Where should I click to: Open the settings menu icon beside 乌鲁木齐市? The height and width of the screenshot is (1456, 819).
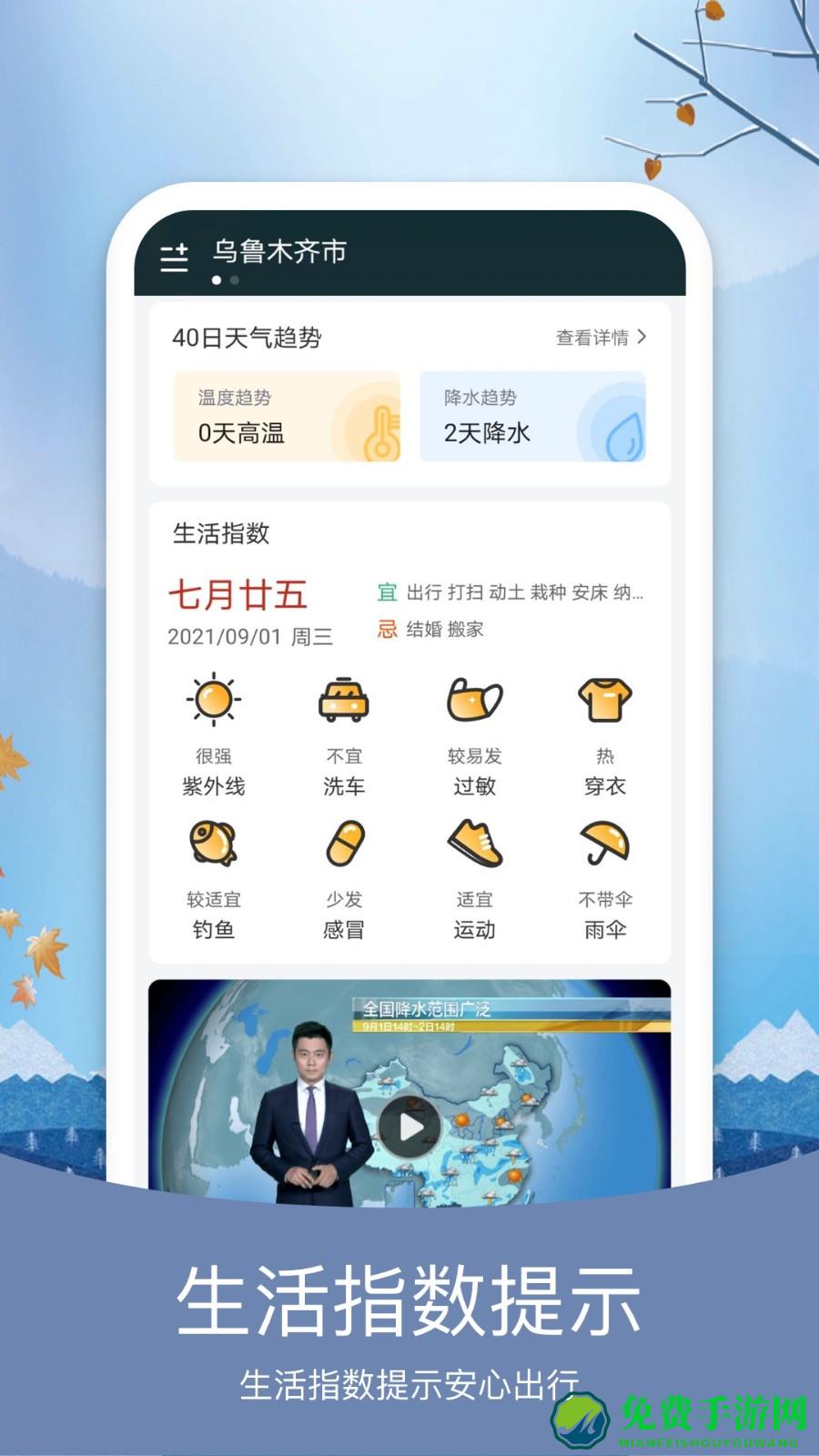(x=177, y=258)
